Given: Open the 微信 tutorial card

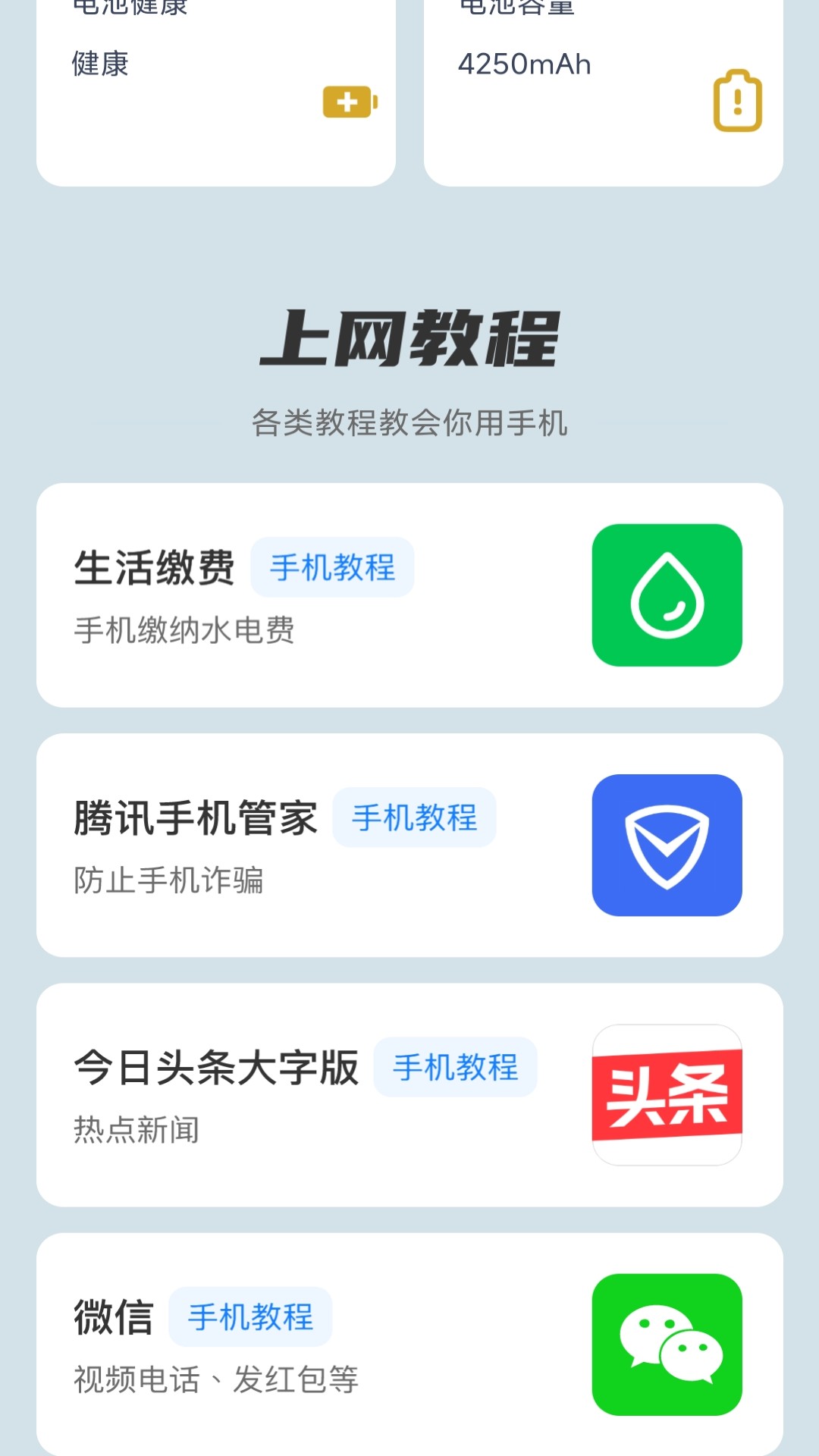Looking at the screenshot, I should [409, 1344].
